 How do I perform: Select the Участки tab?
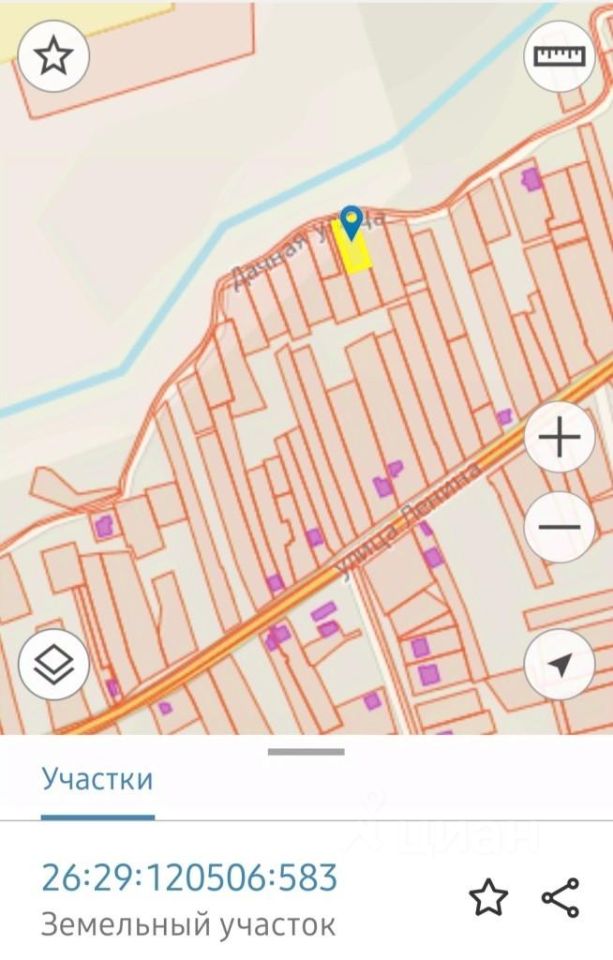tap(97, 780)
